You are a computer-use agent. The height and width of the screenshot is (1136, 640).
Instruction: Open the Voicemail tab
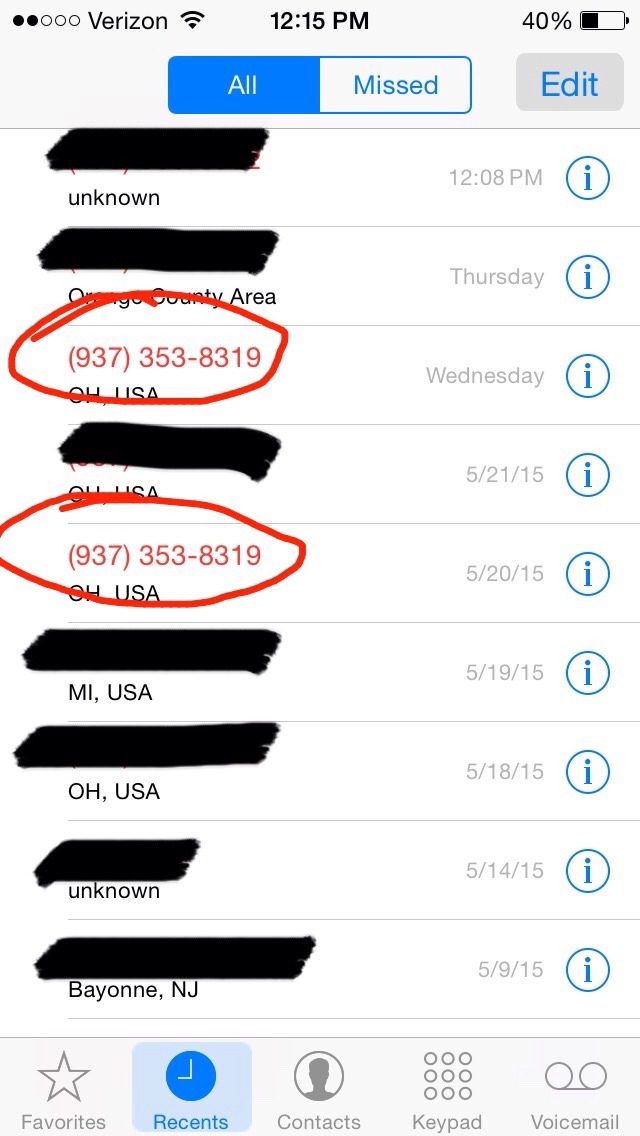(575, 1090)
